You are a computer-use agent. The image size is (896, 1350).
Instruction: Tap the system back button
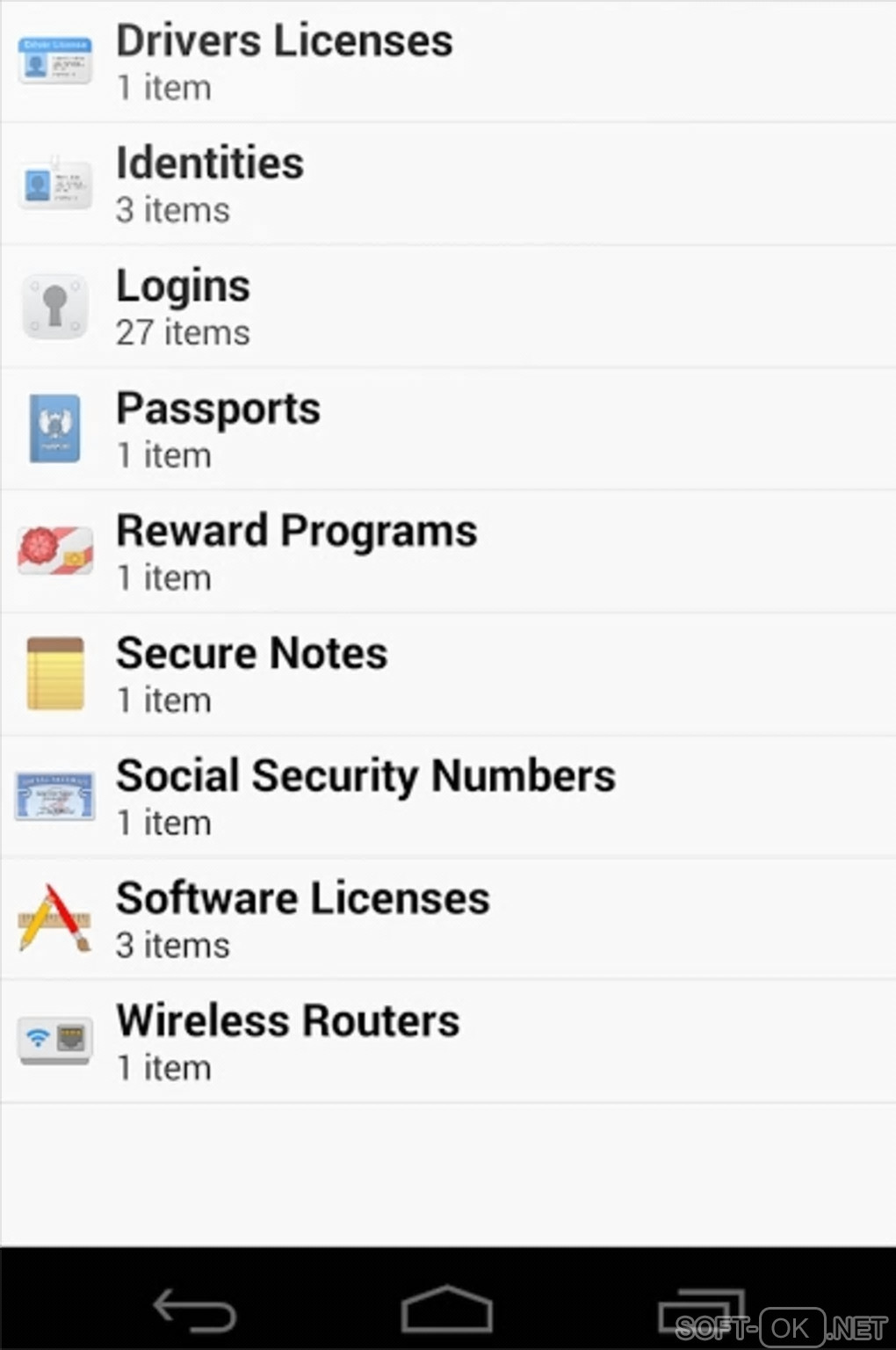click(195, 1310)
